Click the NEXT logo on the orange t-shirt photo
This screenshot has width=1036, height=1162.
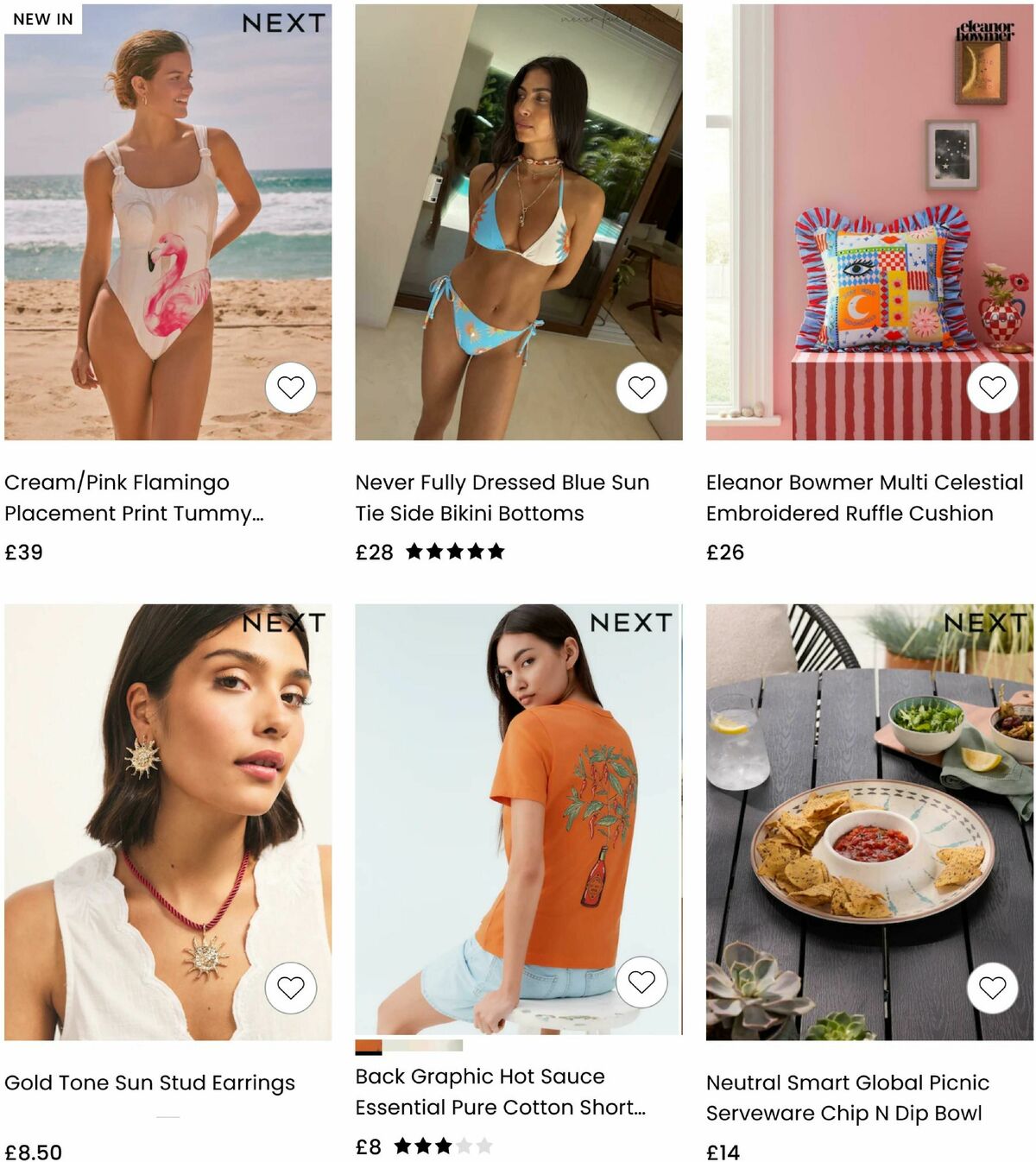tap(633, 620)
